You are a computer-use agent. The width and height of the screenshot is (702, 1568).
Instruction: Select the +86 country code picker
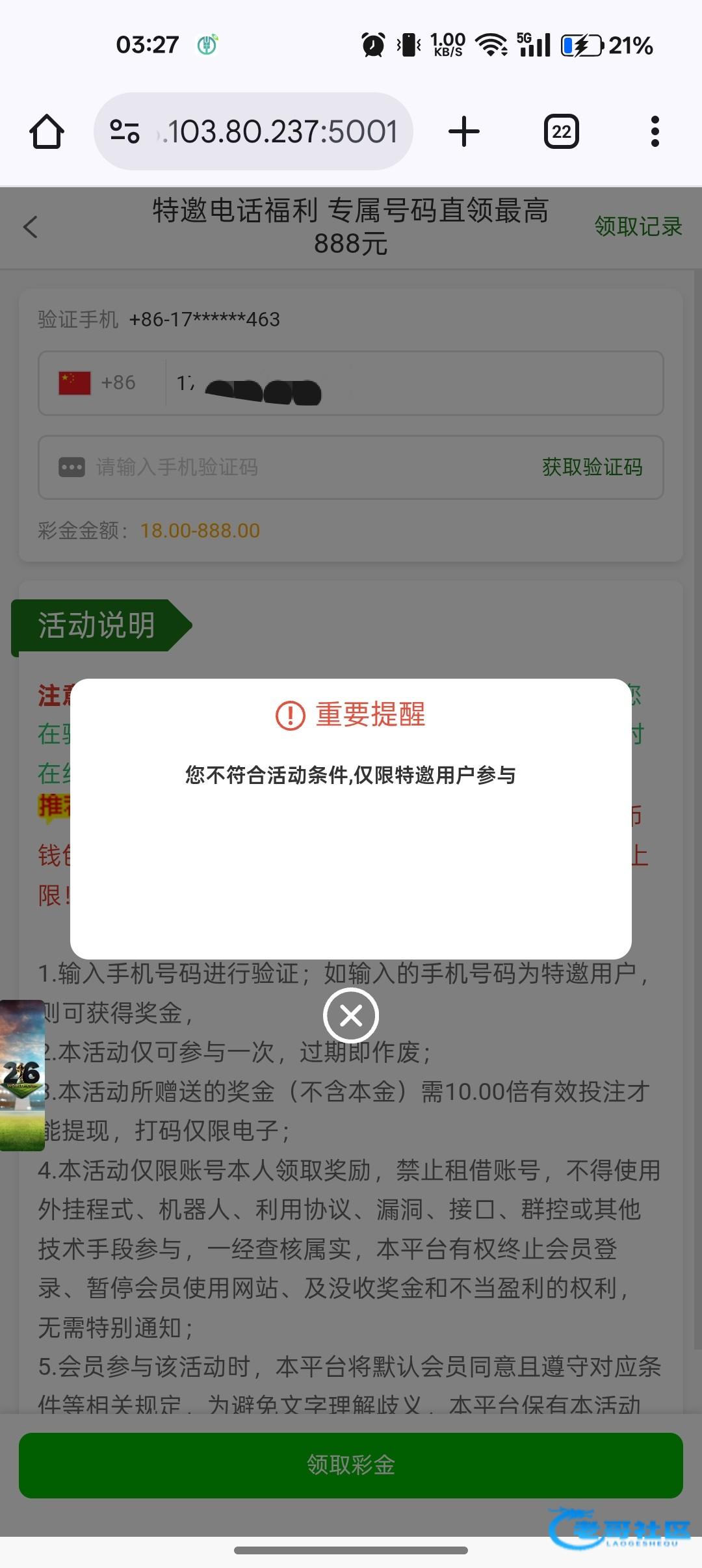point(97,383)
